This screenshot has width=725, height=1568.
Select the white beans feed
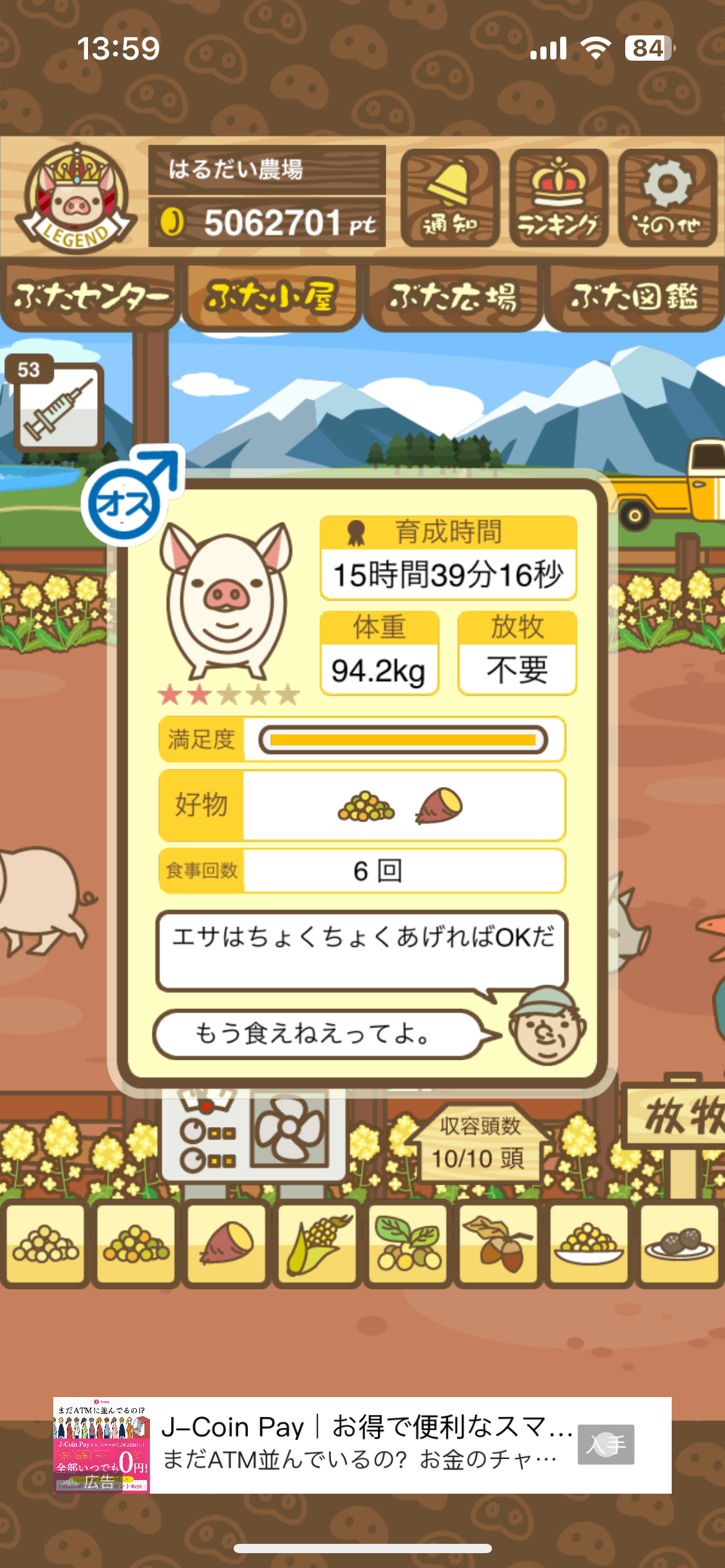click(45, 1244)
